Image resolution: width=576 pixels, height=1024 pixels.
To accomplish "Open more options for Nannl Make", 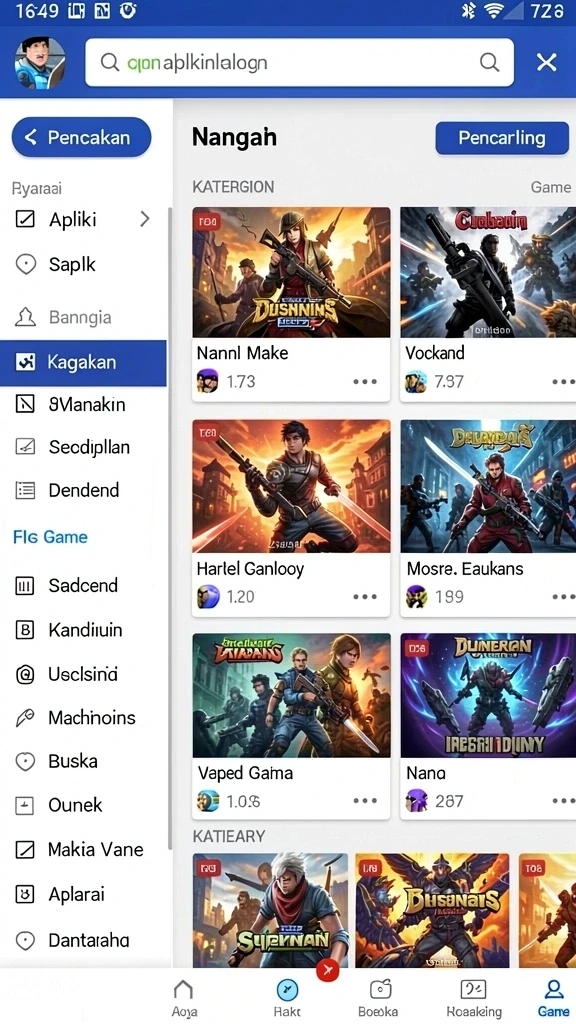I will [x=364, y=381].
